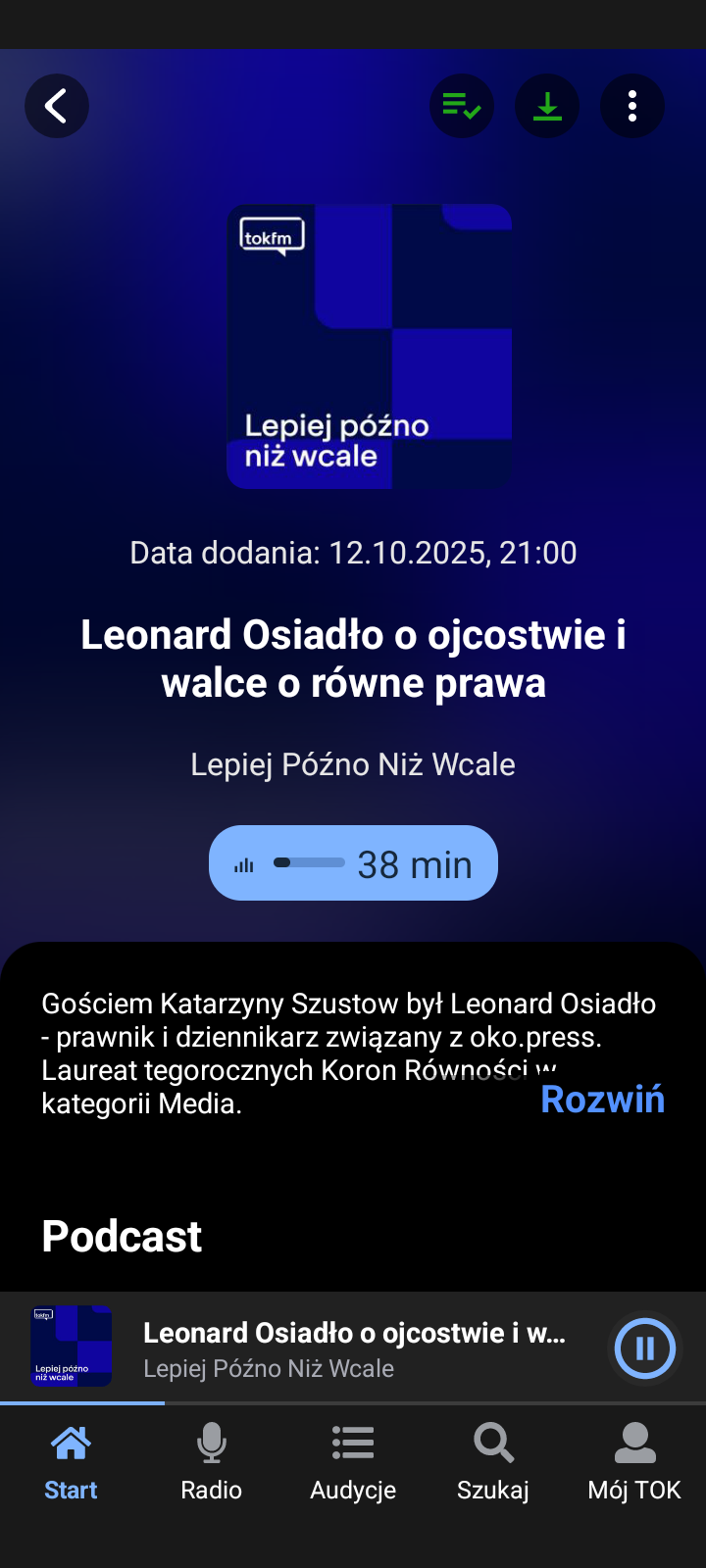
Task: Tap the playlist checkmark icon
Action: 461,106
